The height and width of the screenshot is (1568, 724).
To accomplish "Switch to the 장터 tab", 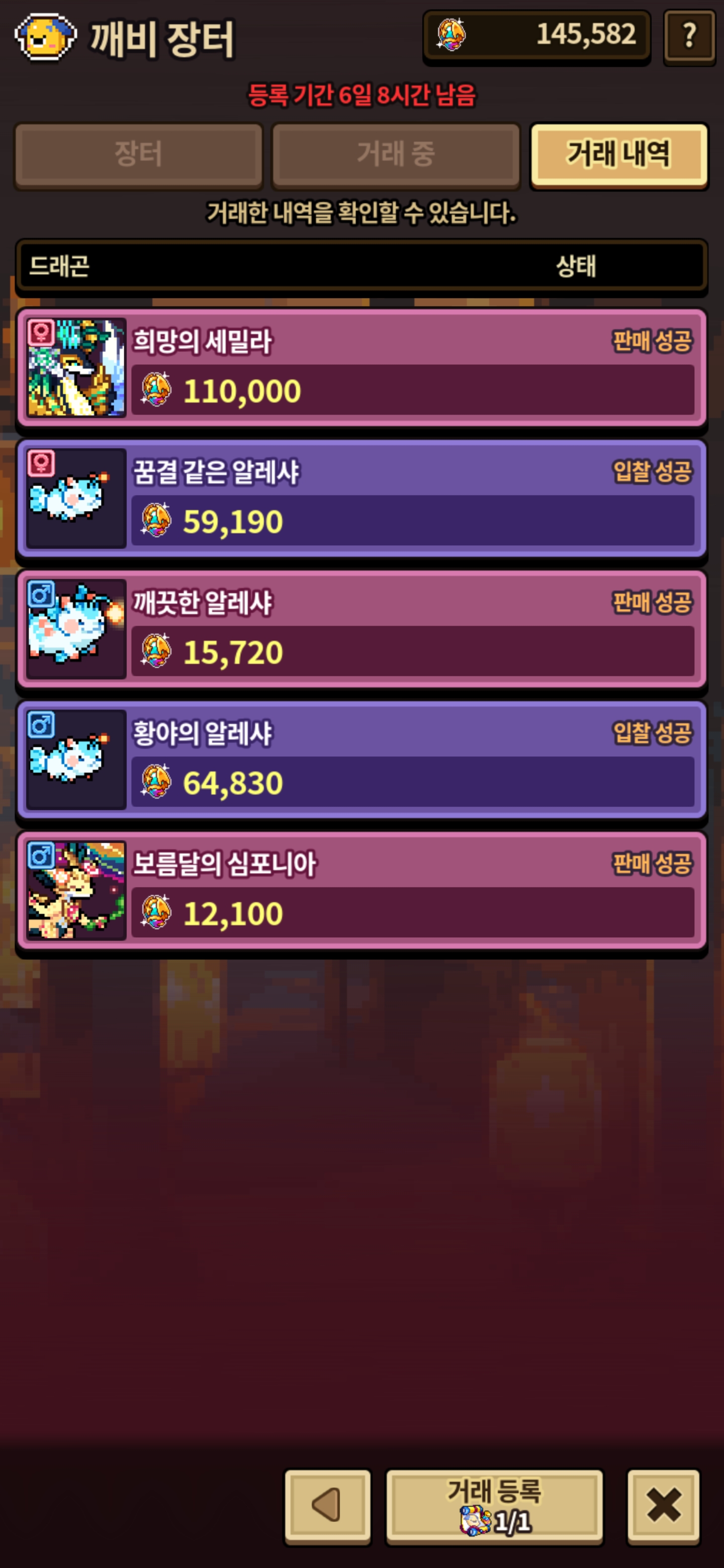I will click(139, 155).
